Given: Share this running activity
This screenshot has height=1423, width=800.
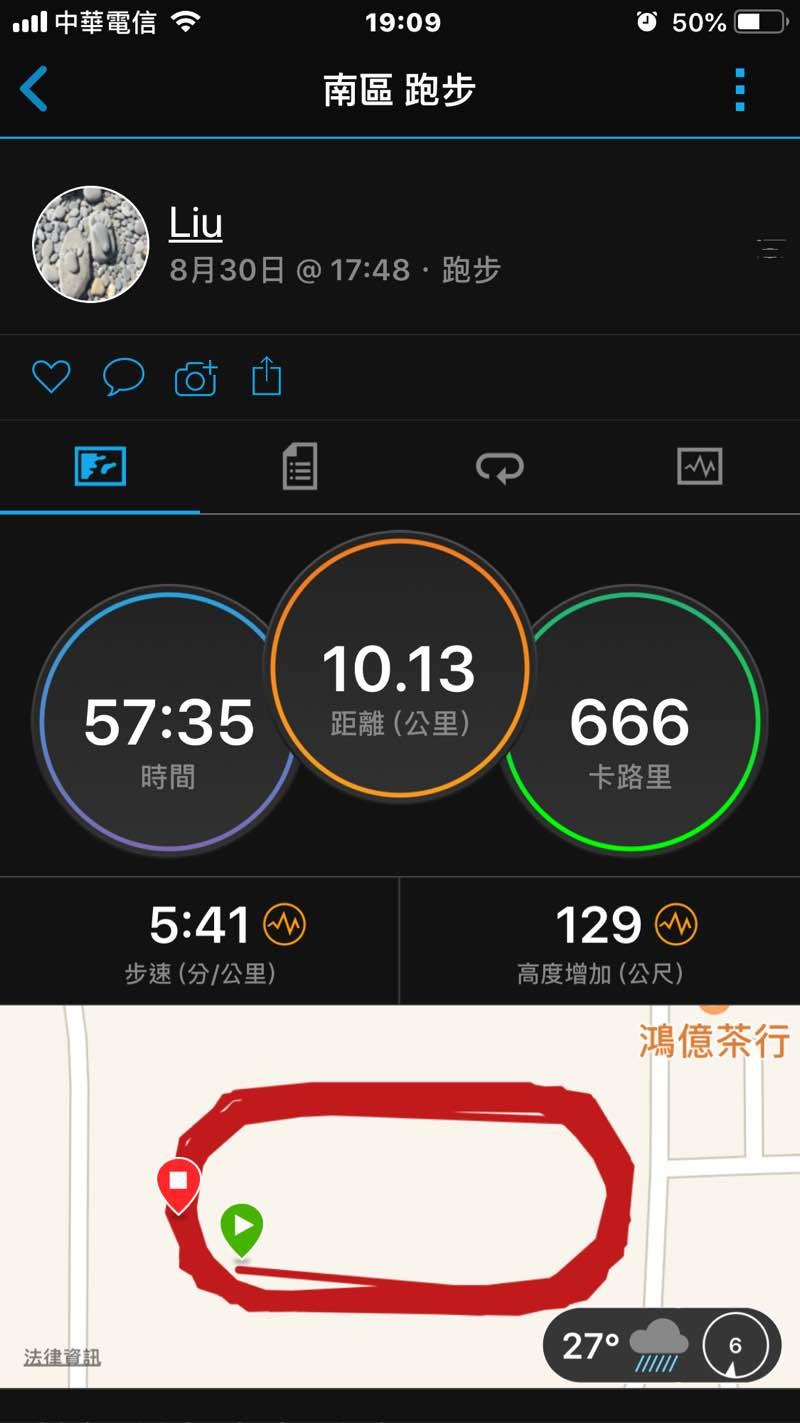Looking at the screenshot, I should click(x=266, y=377).
